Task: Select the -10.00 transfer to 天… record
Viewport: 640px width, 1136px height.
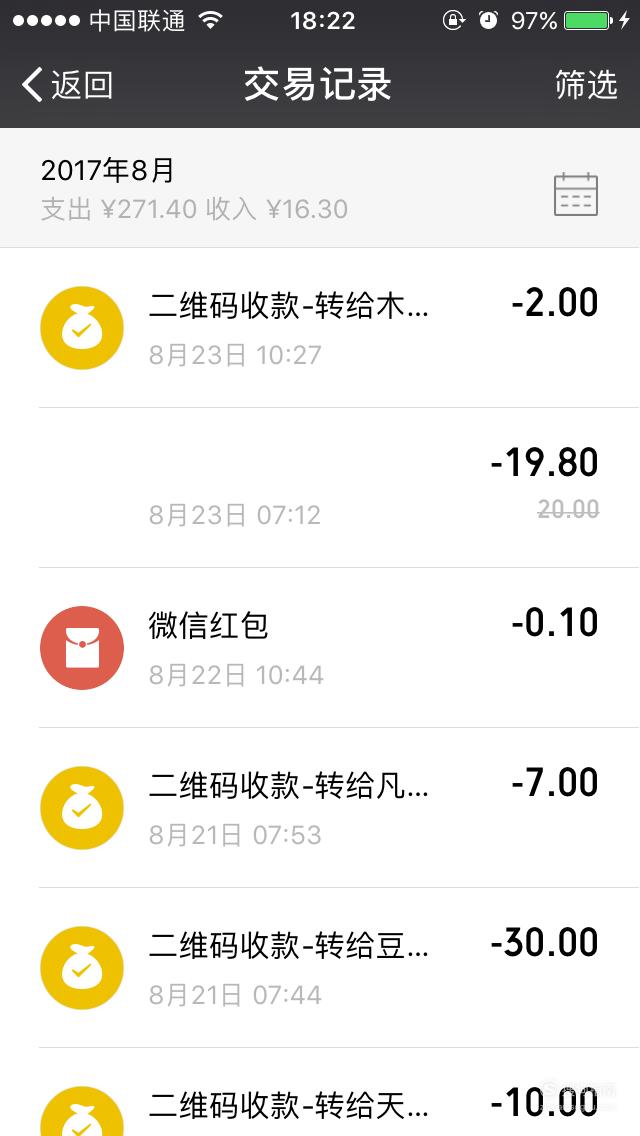Action: (320, 1093)
